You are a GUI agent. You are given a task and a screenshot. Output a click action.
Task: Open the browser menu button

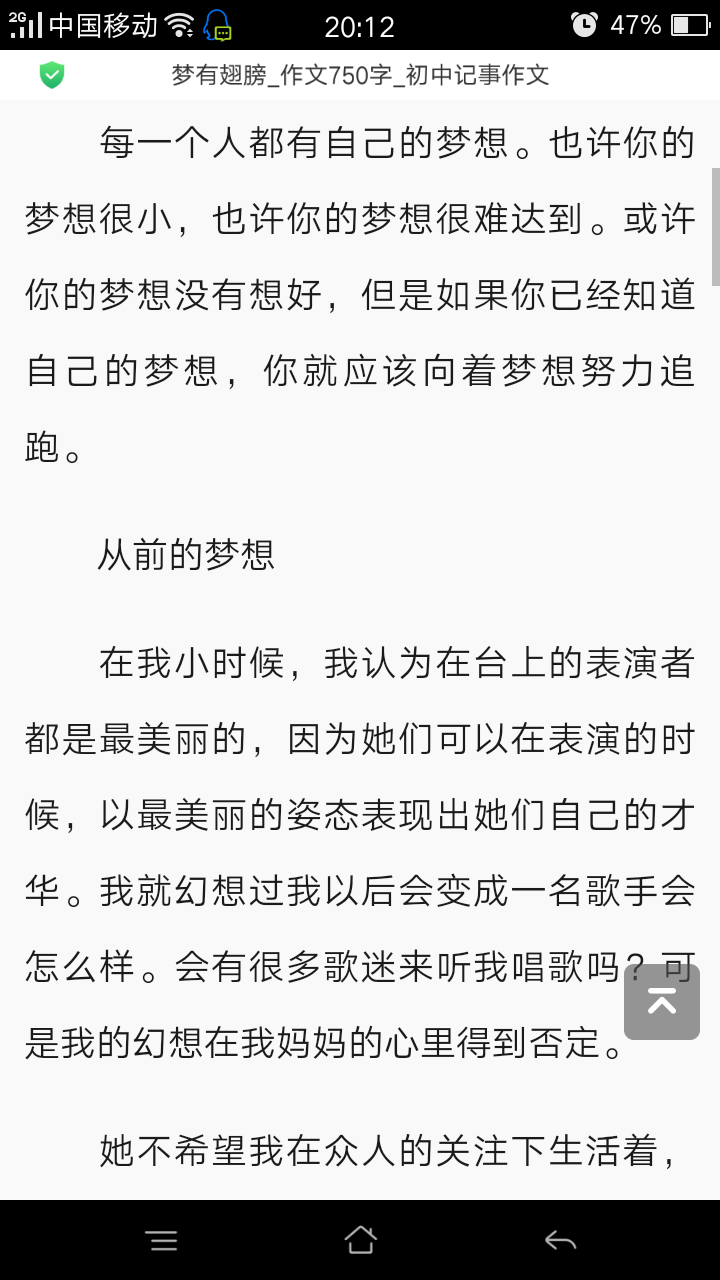[161, 1240]
